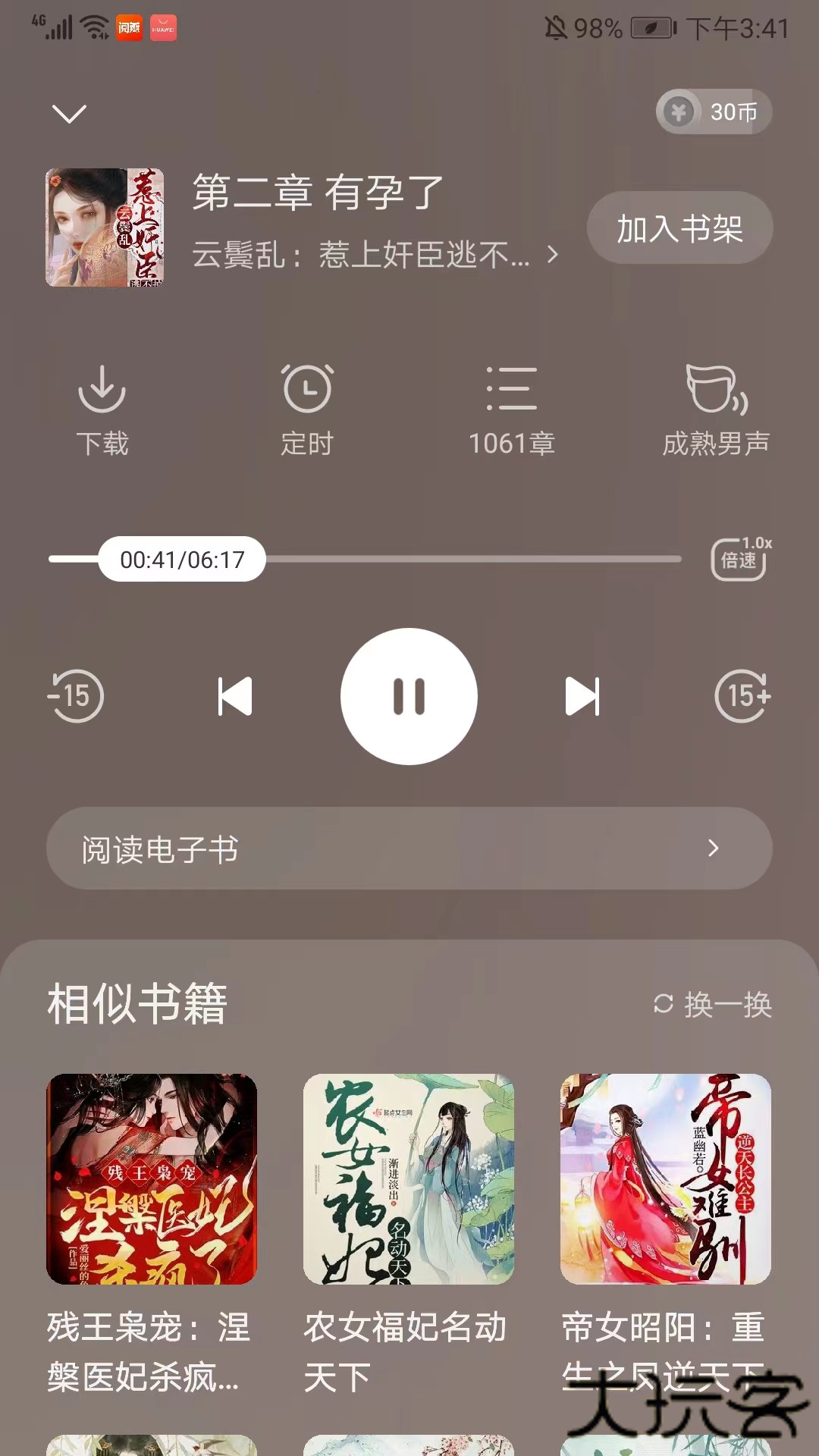The width and height of the screenshot is (819, 1456).
Task: Expand book details via title chevron
Action: click(551, 256)
